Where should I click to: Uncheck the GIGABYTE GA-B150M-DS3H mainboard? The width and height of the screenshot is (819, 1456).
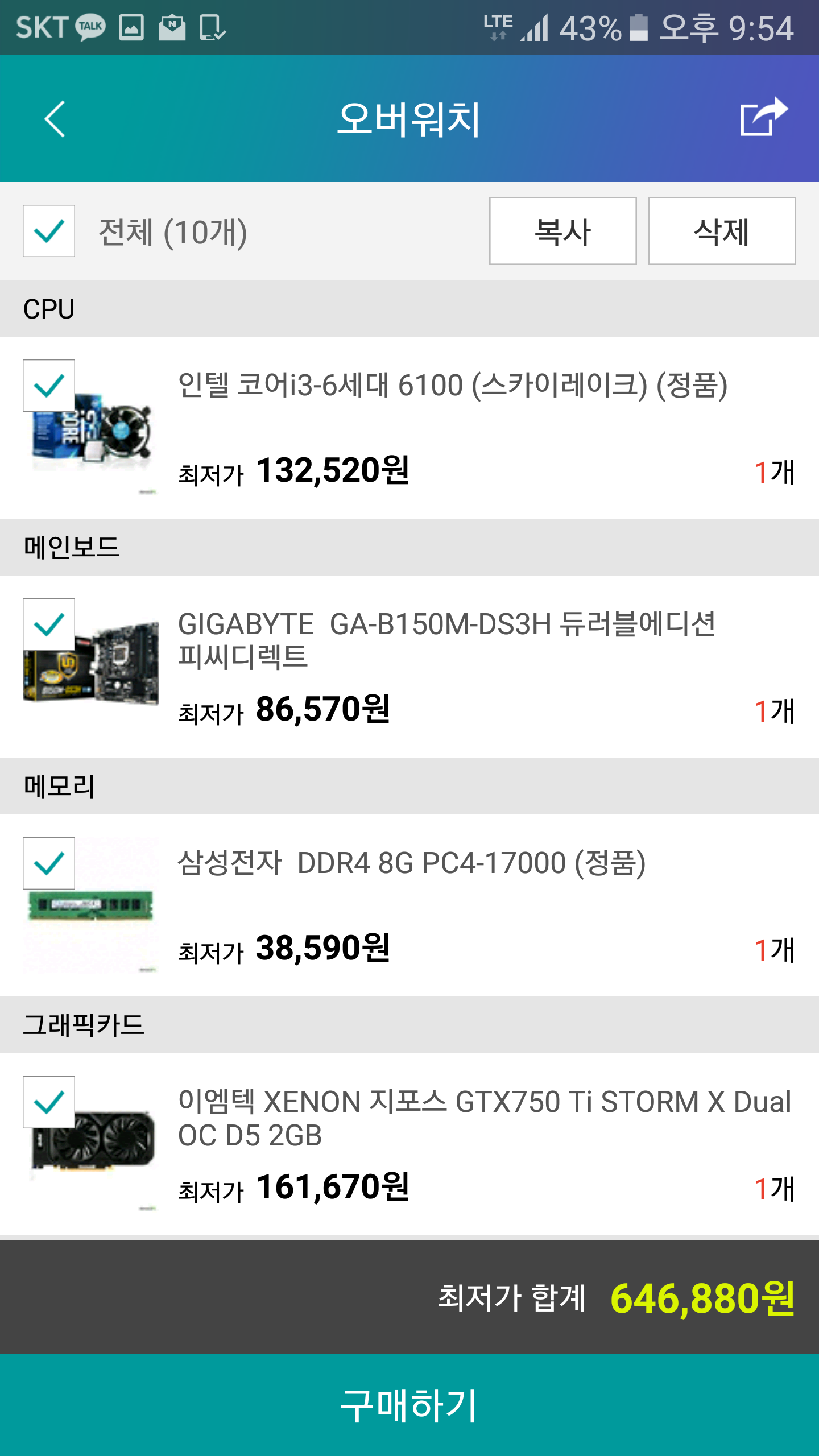pyautogui.click(x=49, y=624)
